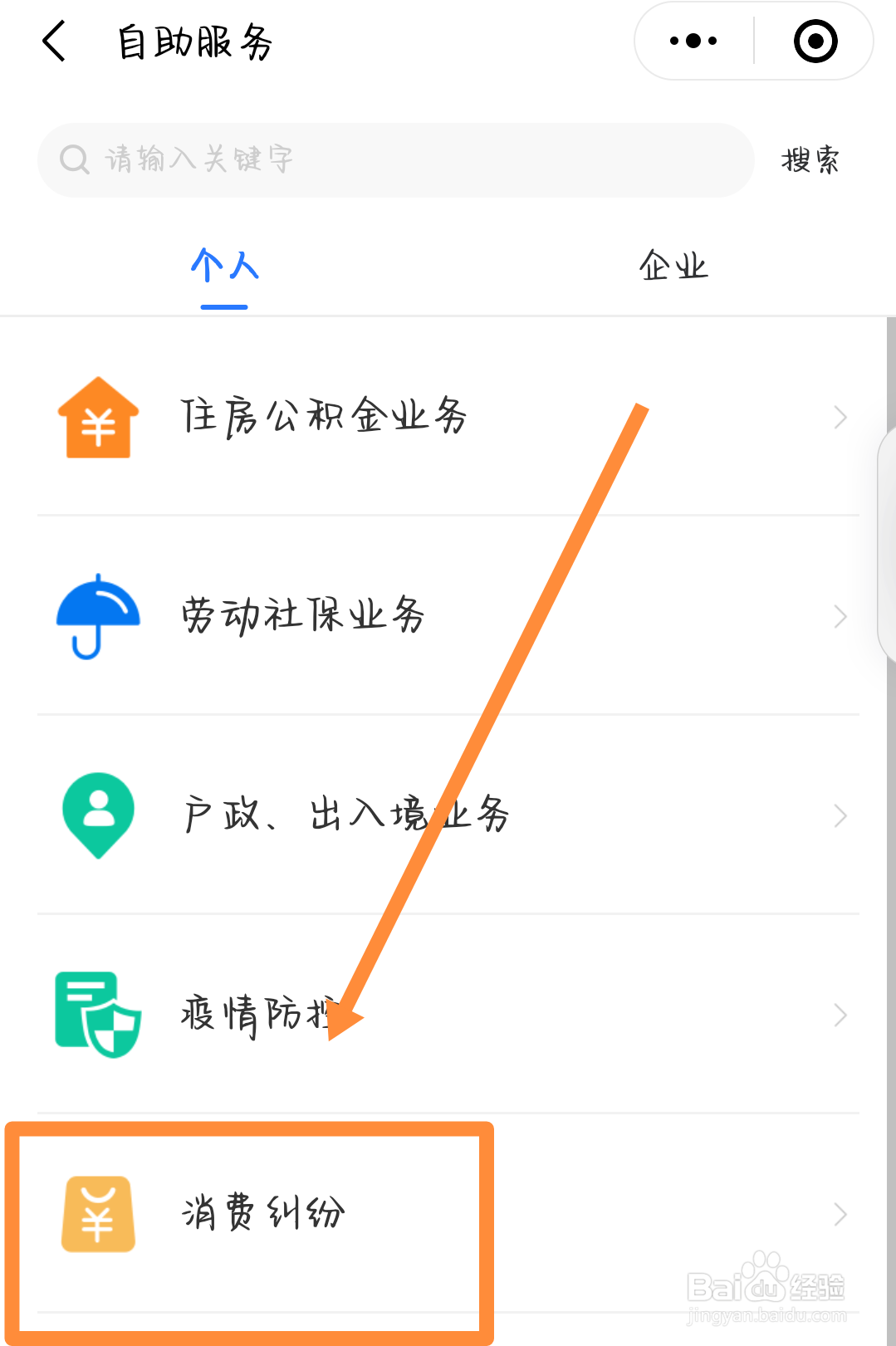The image size is (896, 1346).
Task: Select the orange house icon for 住房公积金业务
Action: point(97,418)
